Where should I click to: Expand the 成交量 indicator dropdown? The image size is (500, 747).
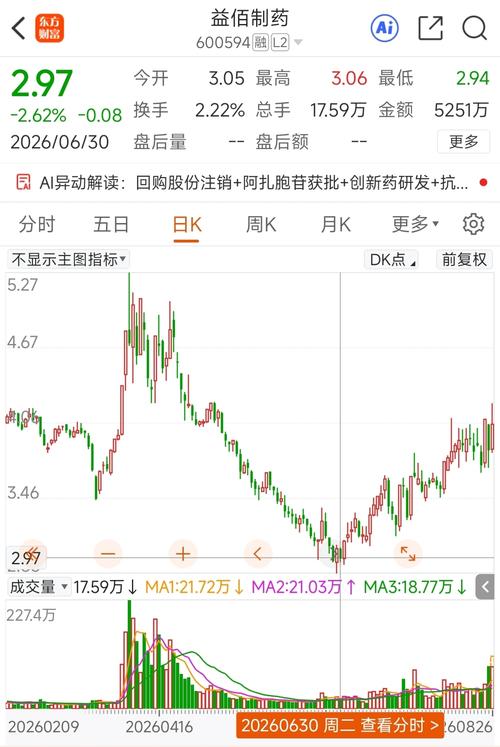click(39, 586)
